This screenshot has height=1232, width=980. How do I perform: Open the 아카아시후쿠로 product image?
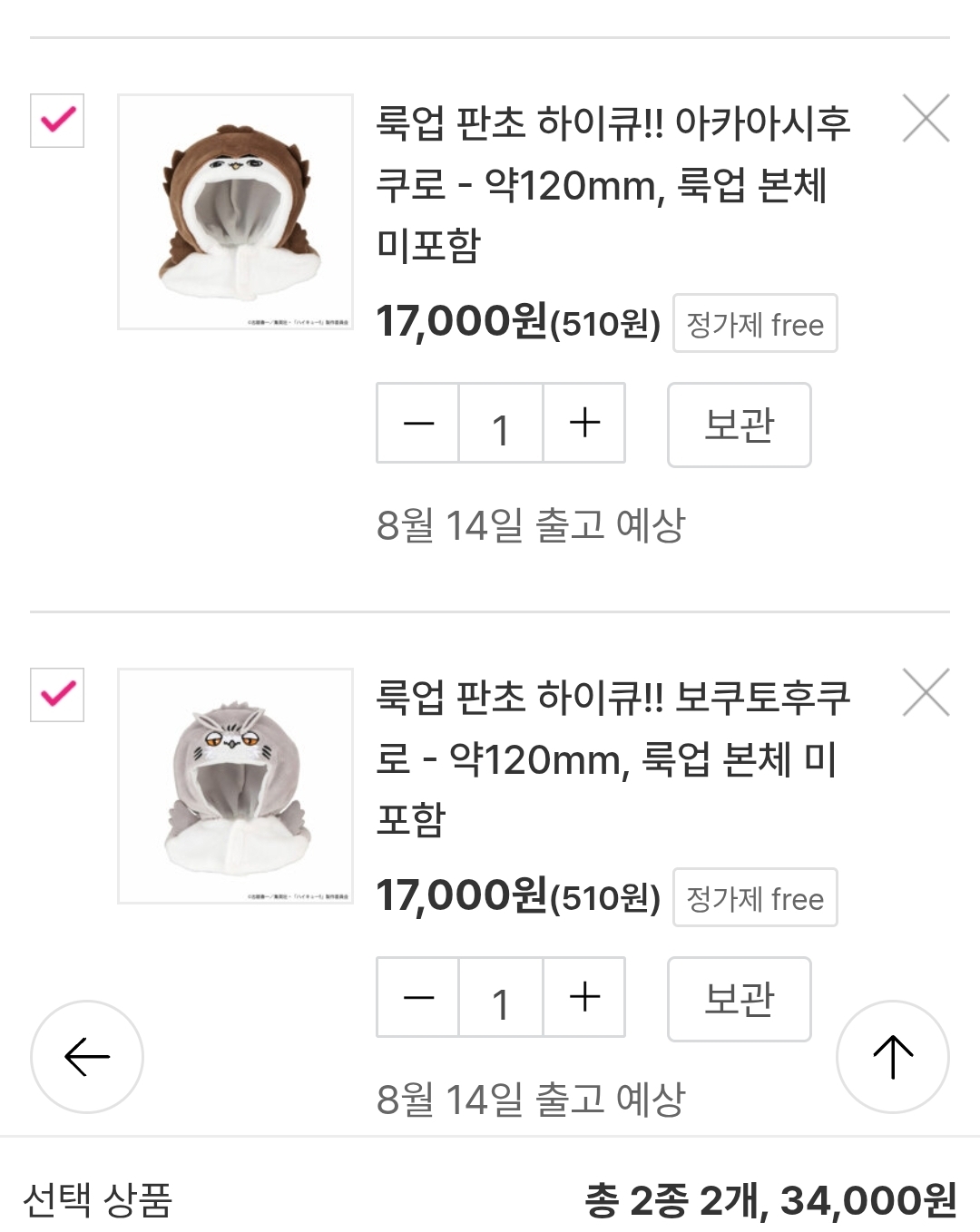(235, 211)
